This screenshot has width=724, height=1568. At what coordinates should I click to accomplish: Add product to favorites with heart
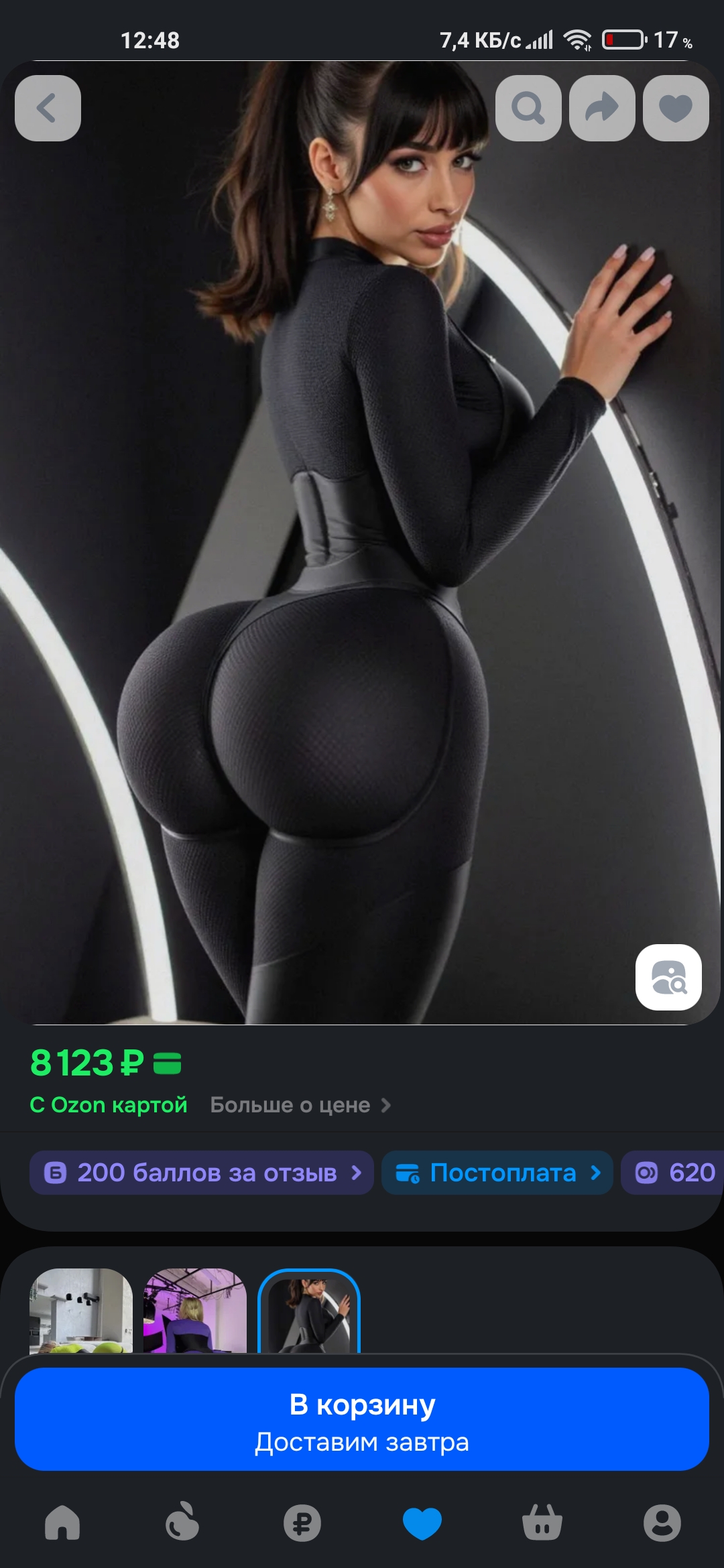pyautogui.click(x=676, y=108)
